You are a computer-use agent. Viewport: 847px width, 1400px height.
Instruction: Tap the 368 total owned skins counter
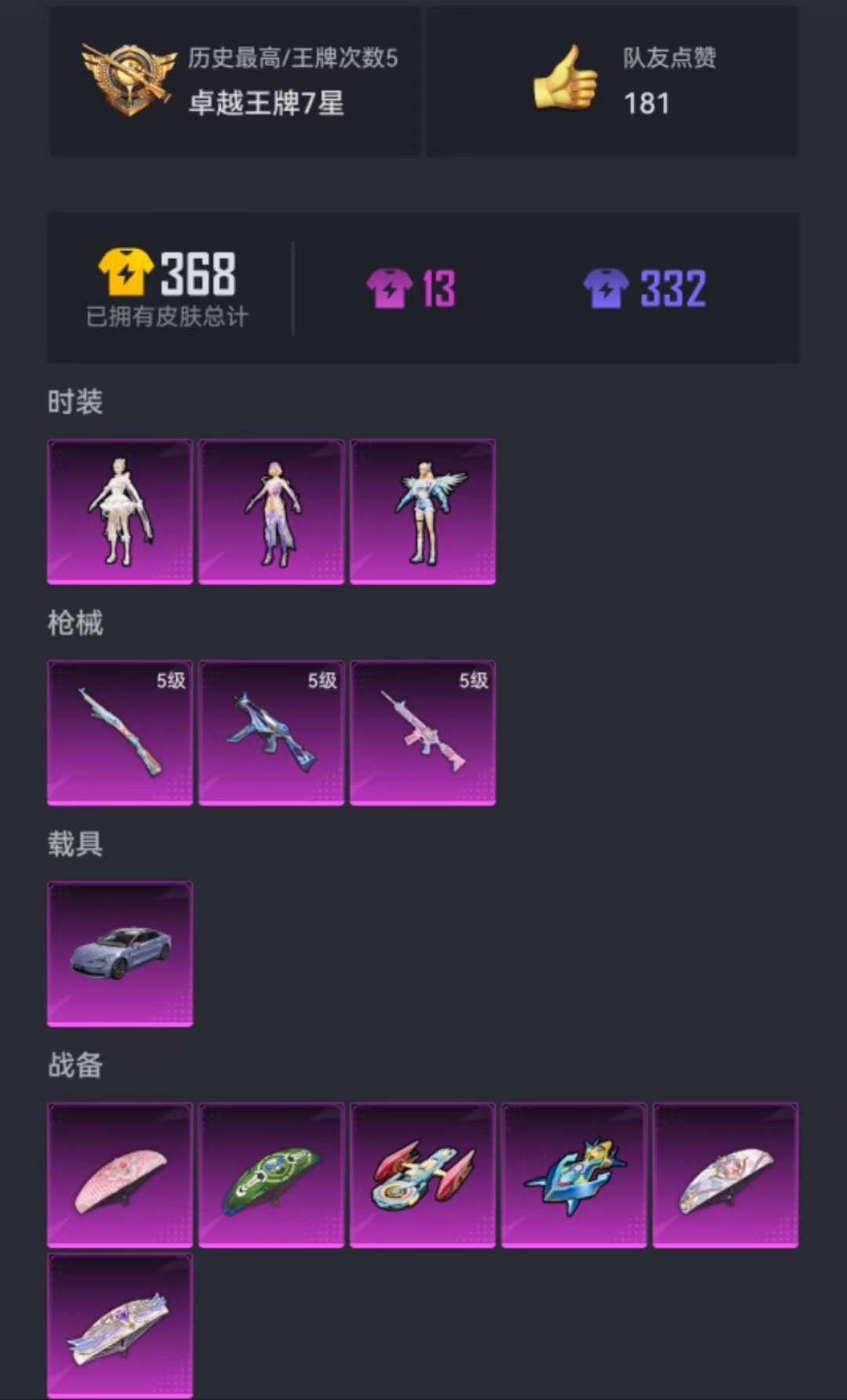[x=168, y=287]
